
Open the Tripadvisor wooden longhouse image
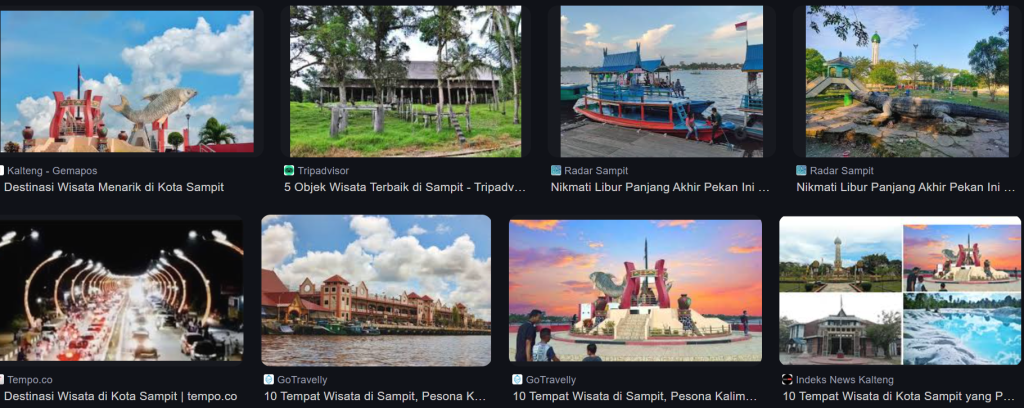[x=405, y=80]
